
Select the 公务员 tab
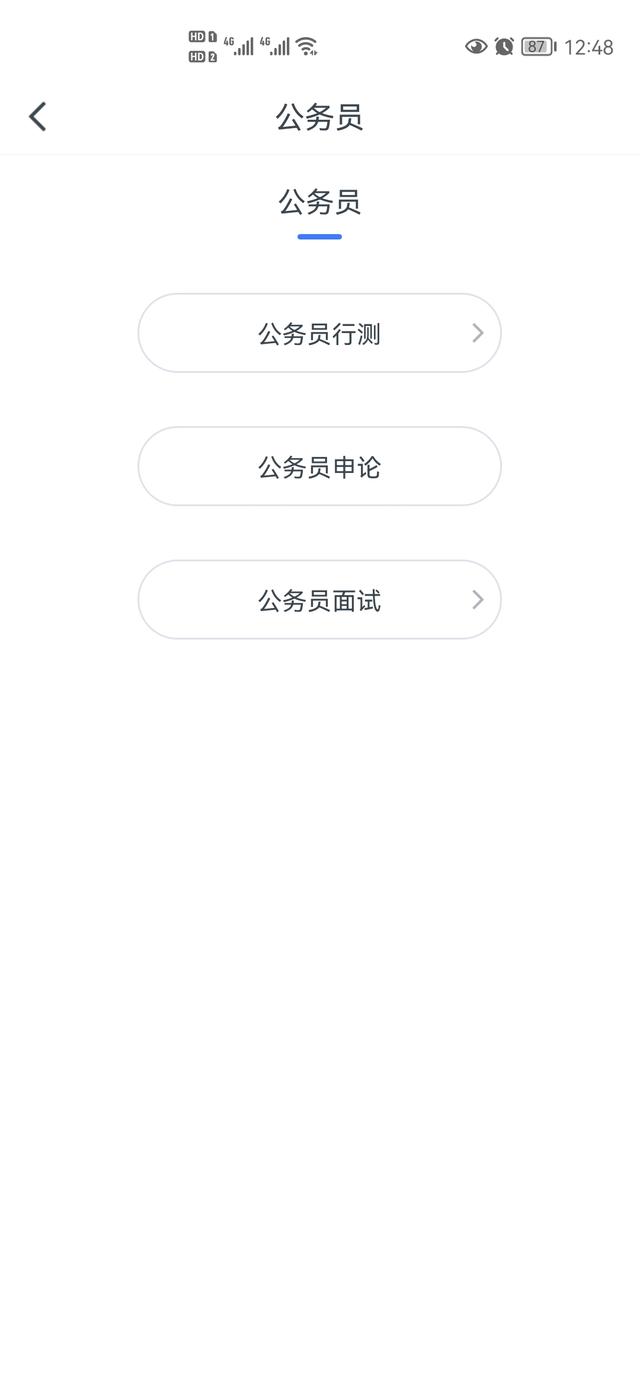pos(319,203)
